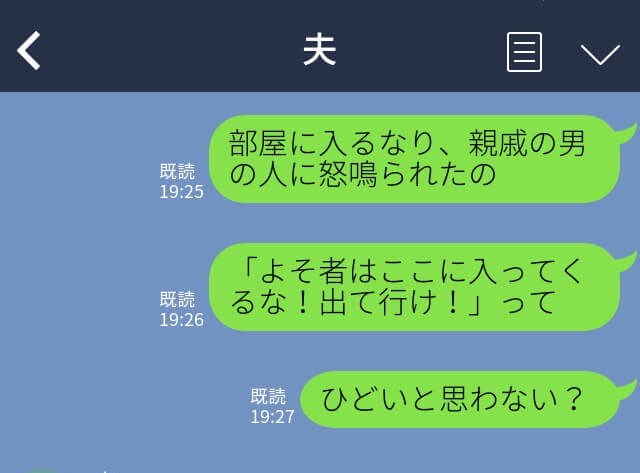
Task: Open the notes icon in header
Action: 524,52
